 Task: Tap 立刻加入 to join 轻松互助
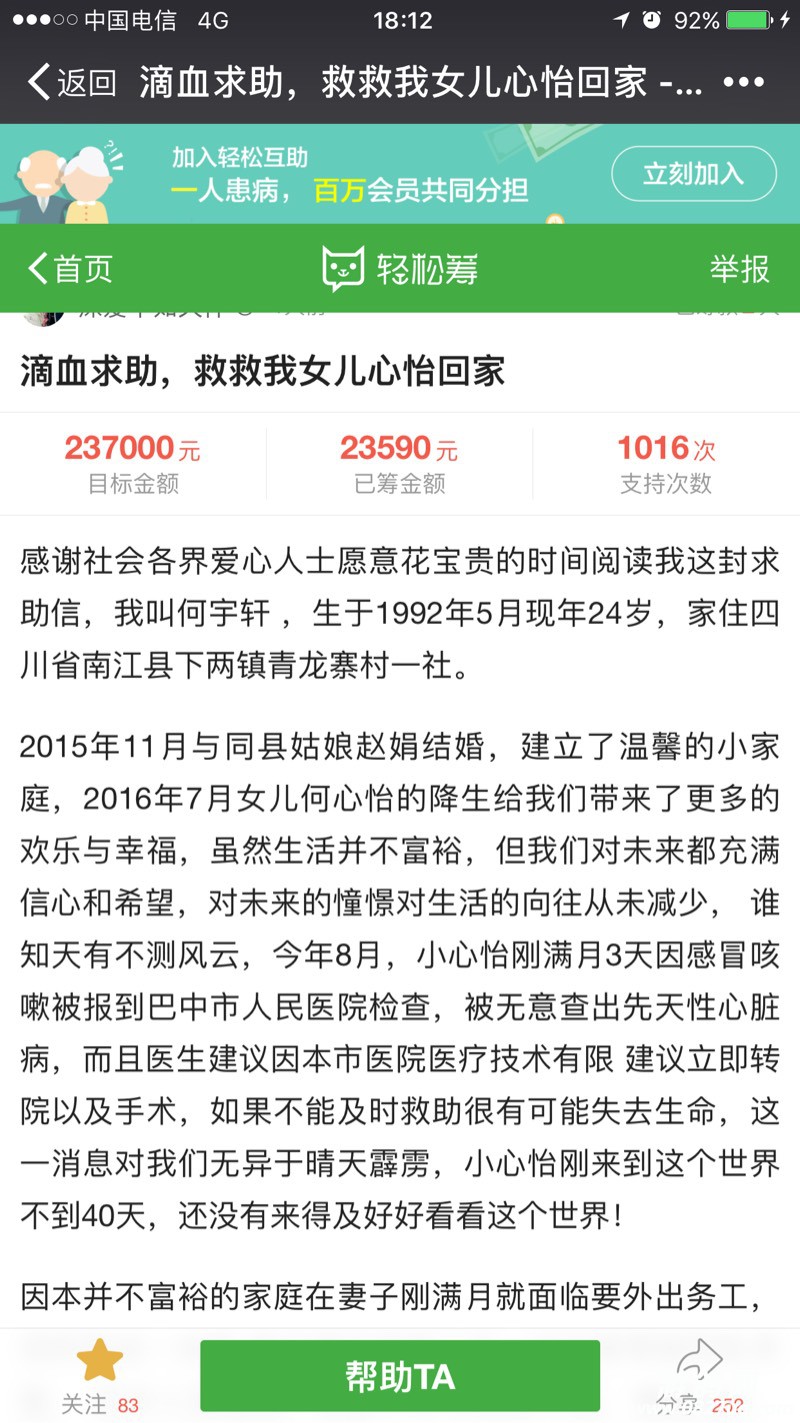tap(693, 174)
